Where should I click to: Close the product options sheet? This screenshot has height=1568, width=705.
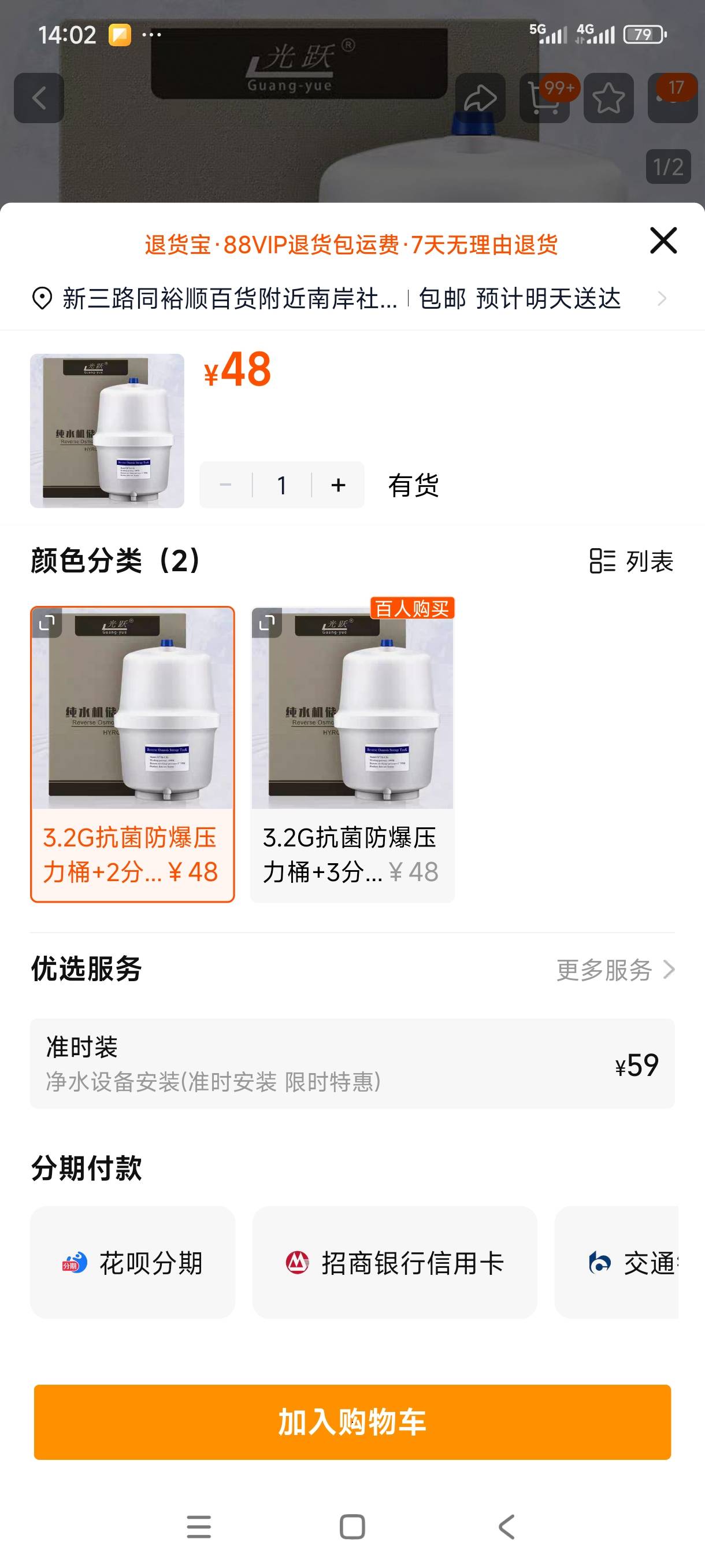pyautogui.click(x=663, y=241)
